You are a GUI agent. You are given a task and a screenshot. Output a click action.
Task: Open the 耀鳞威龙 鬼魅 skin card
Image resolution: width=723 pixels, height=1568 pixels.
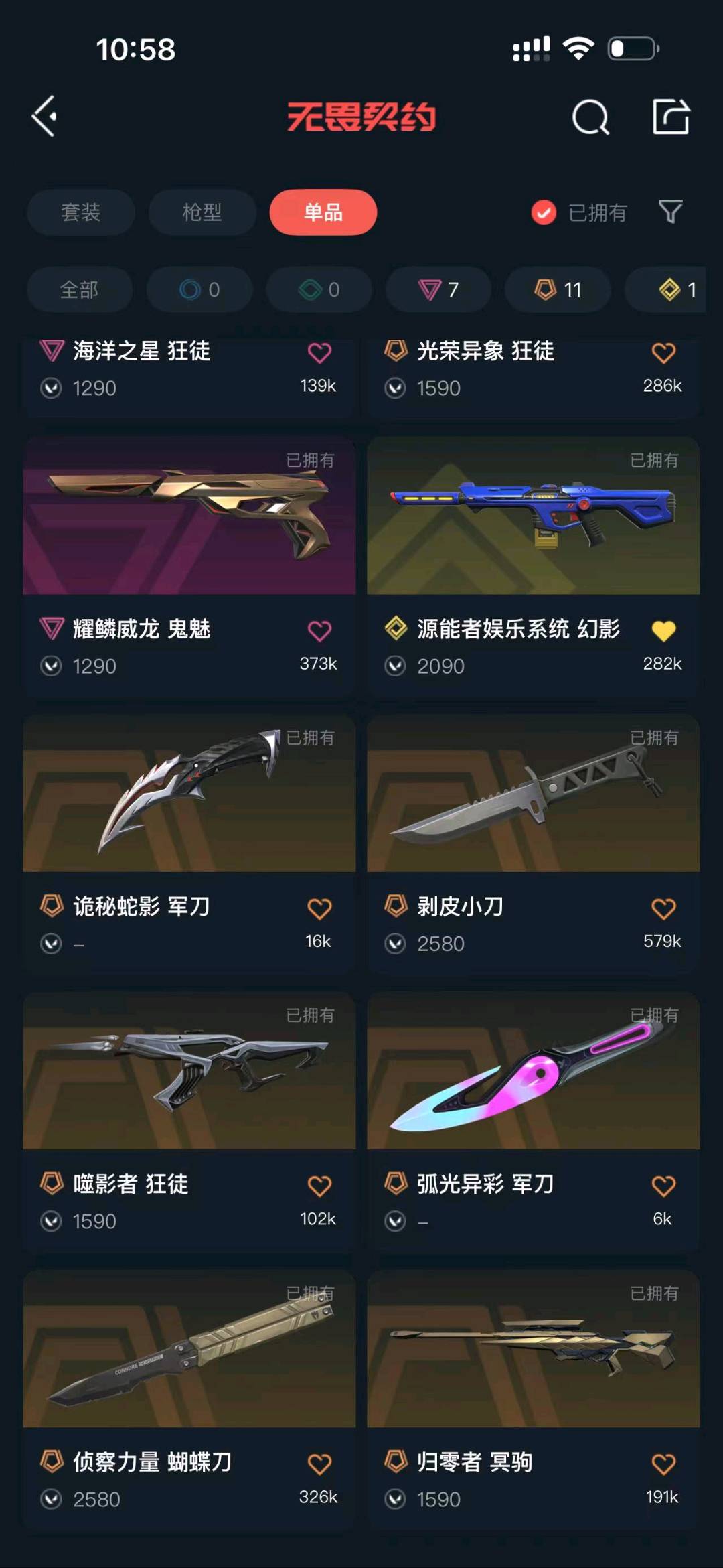[x=189, y=567]
